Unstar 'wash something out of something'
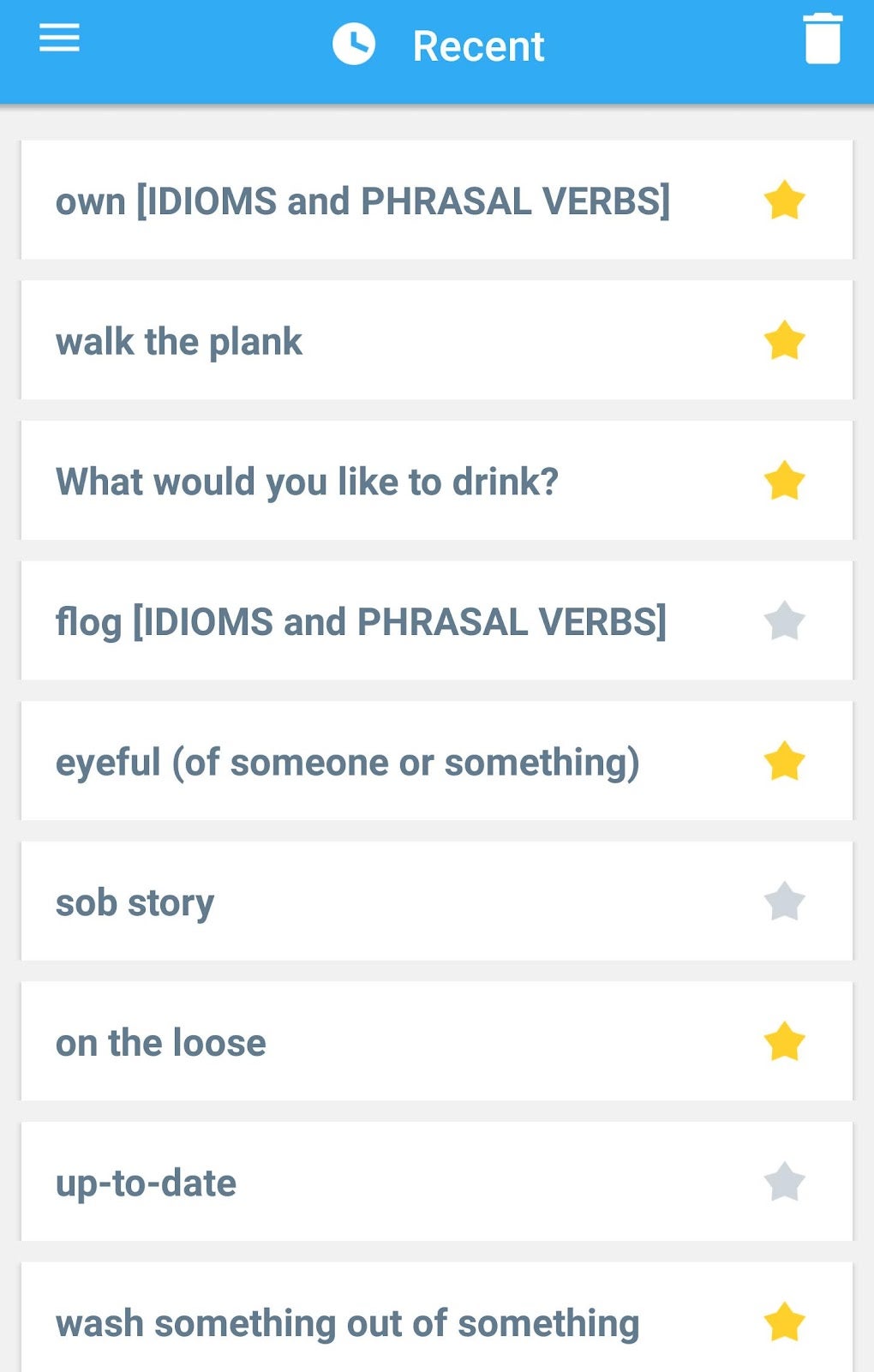 click(784, 1322)
